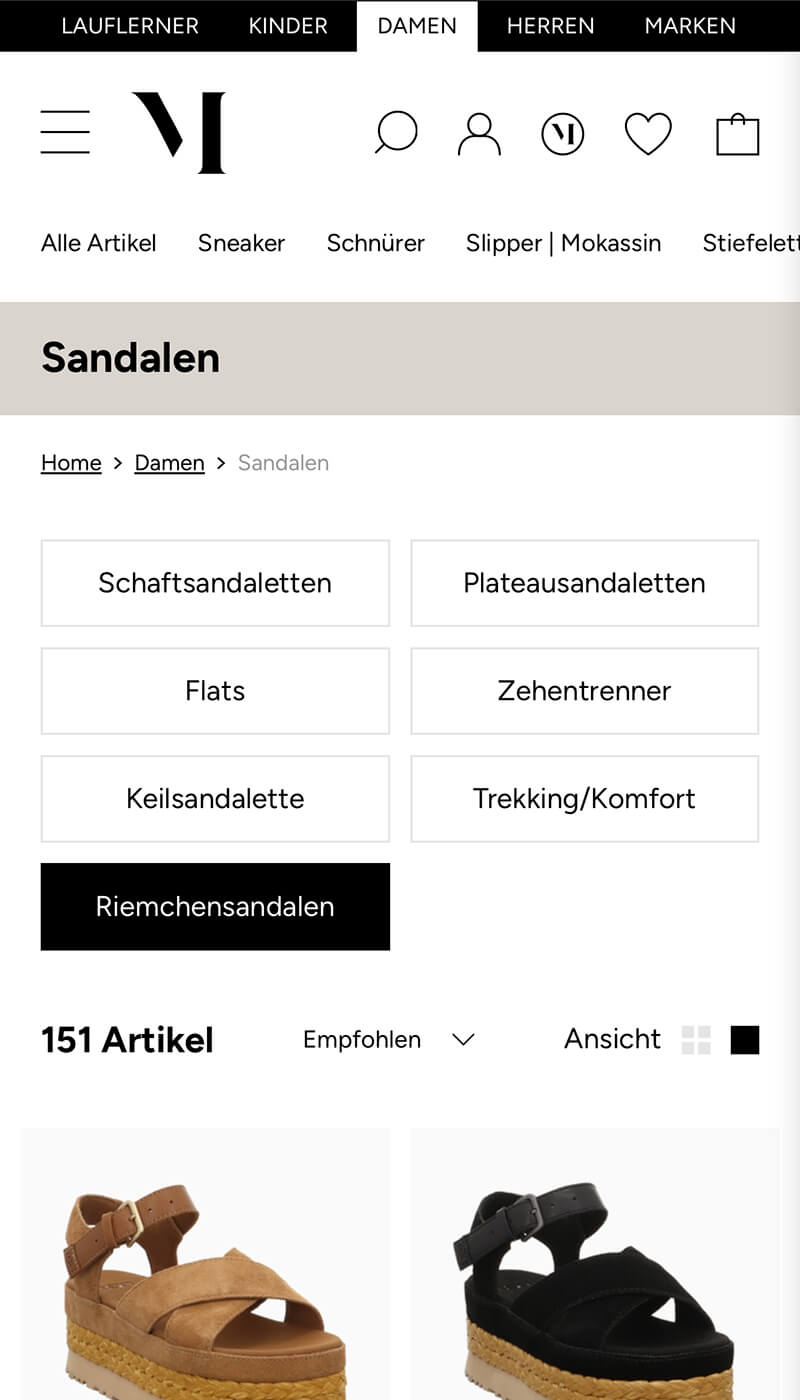Open the search magnifier
Image resolution: width=800 pixels, height=1400 pixels.
(x=396, y=133)
